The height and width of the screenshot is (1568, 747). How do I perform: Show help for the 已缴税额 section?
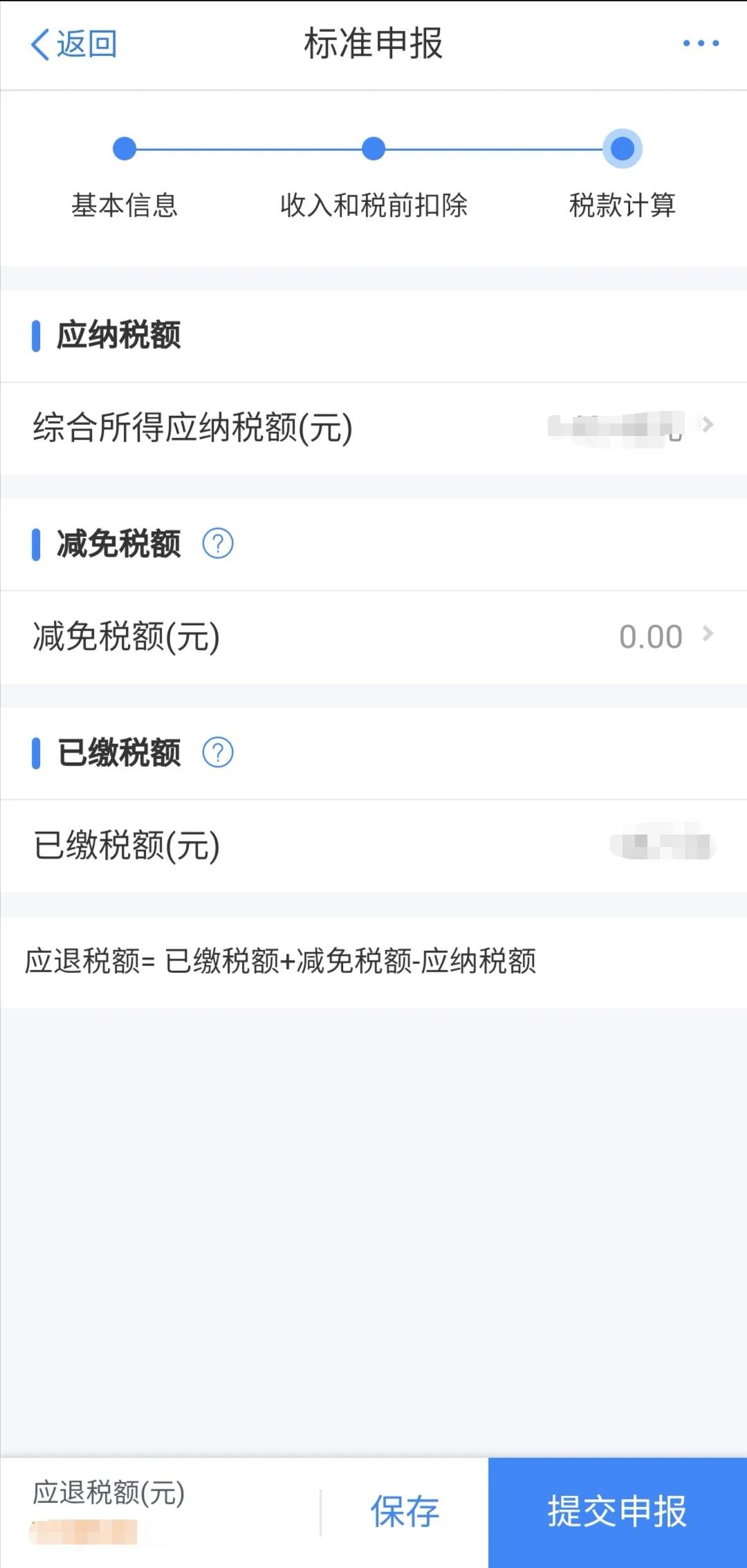click(x=218, y=753)
